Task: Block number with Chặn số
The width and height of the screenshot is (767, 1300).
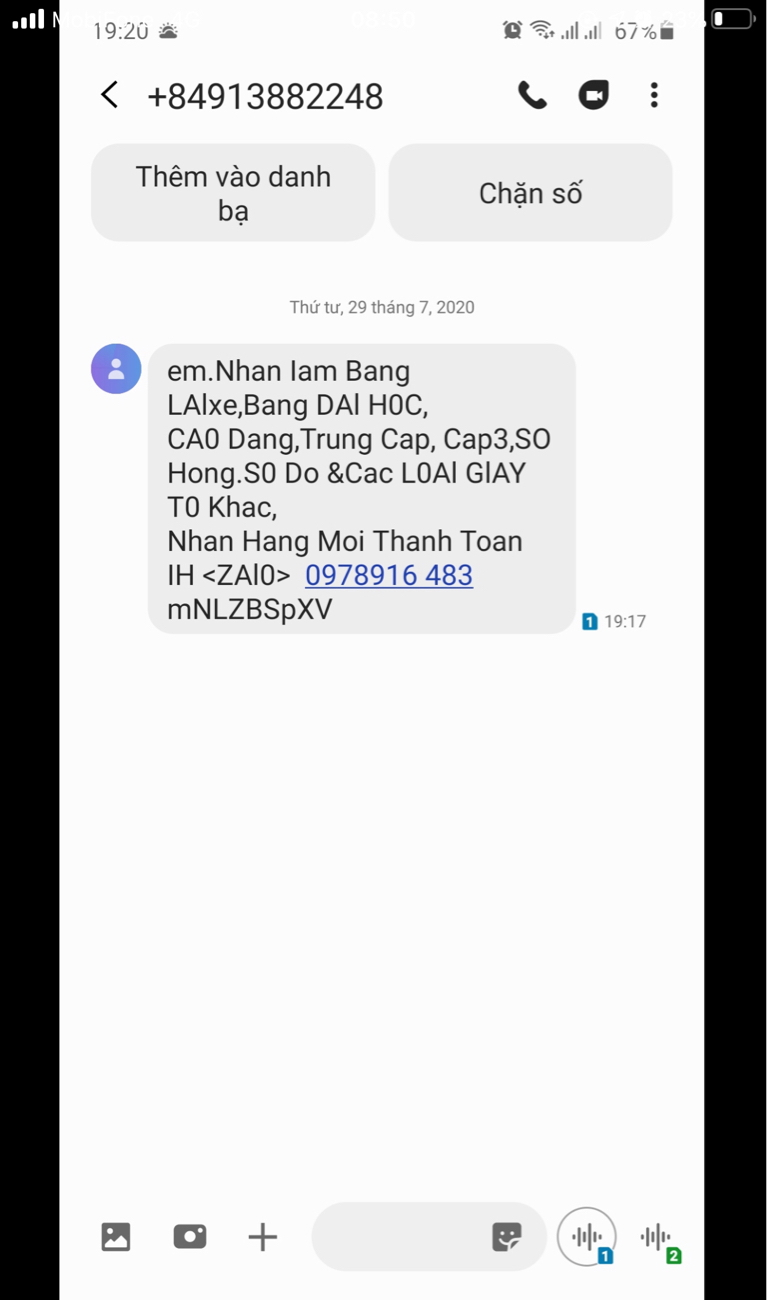Action: tap(530, 193)
